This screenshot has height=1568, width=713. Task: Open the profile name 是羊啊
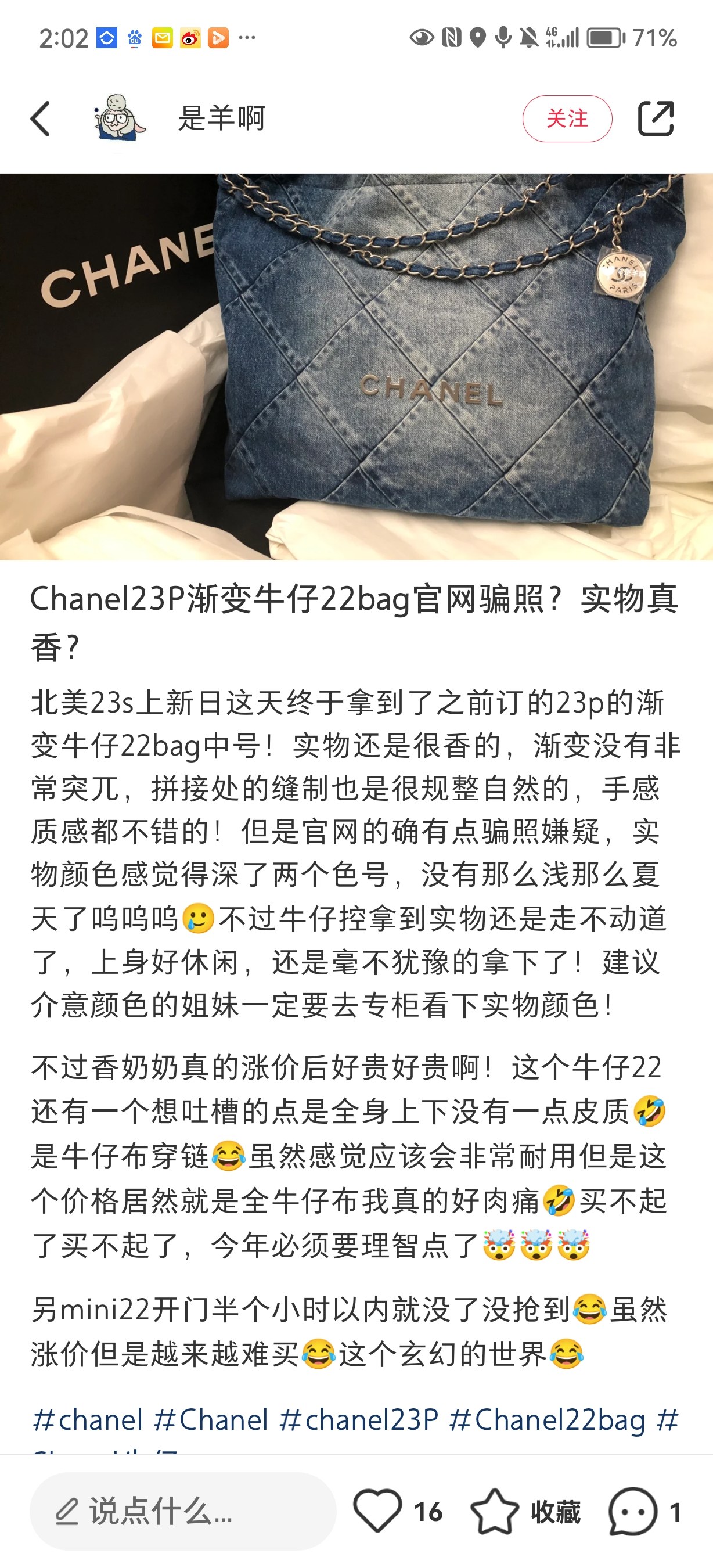pos(221,118)
